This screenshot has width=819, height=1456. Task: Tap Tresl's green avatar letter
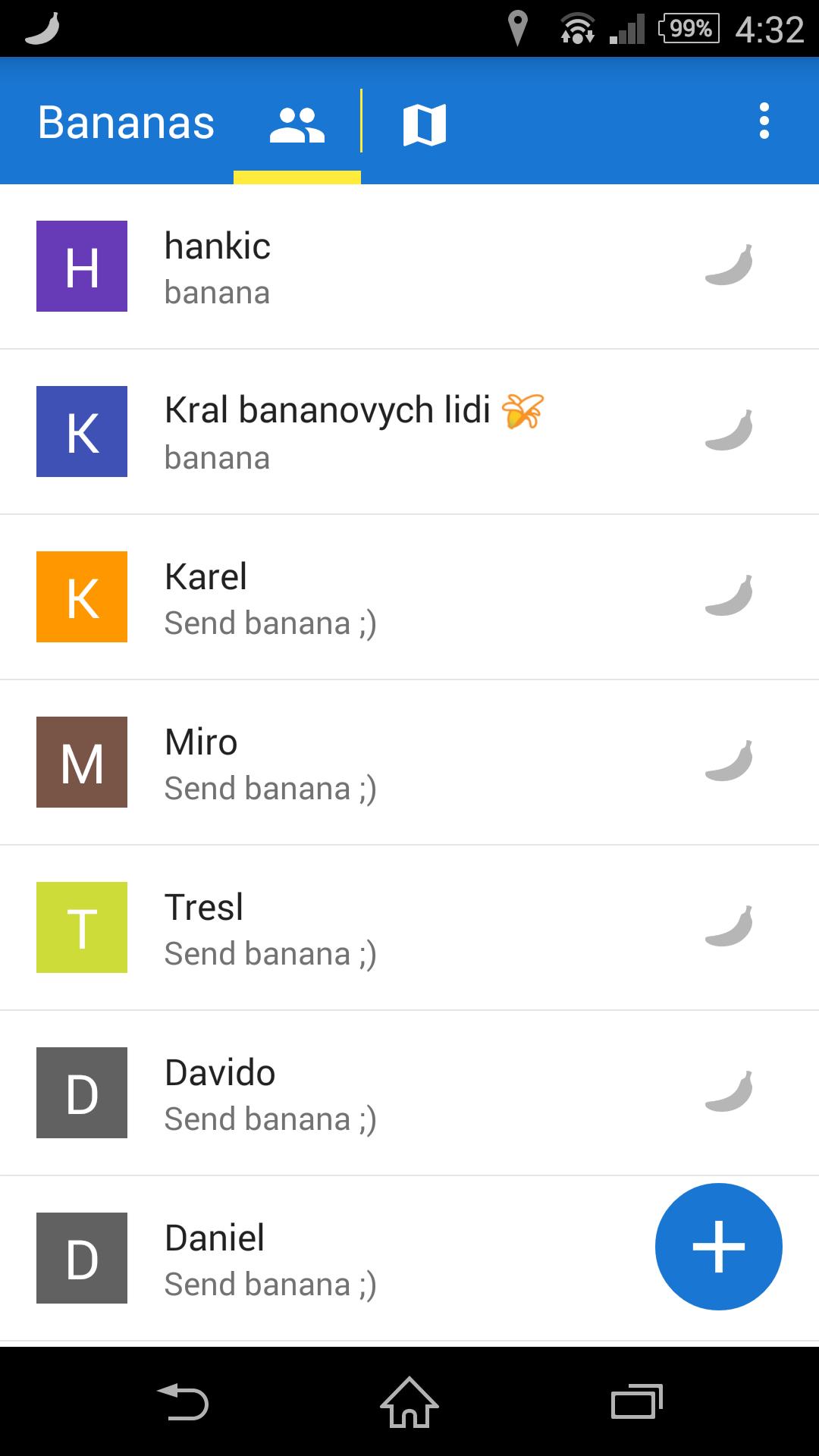[81, 927]
